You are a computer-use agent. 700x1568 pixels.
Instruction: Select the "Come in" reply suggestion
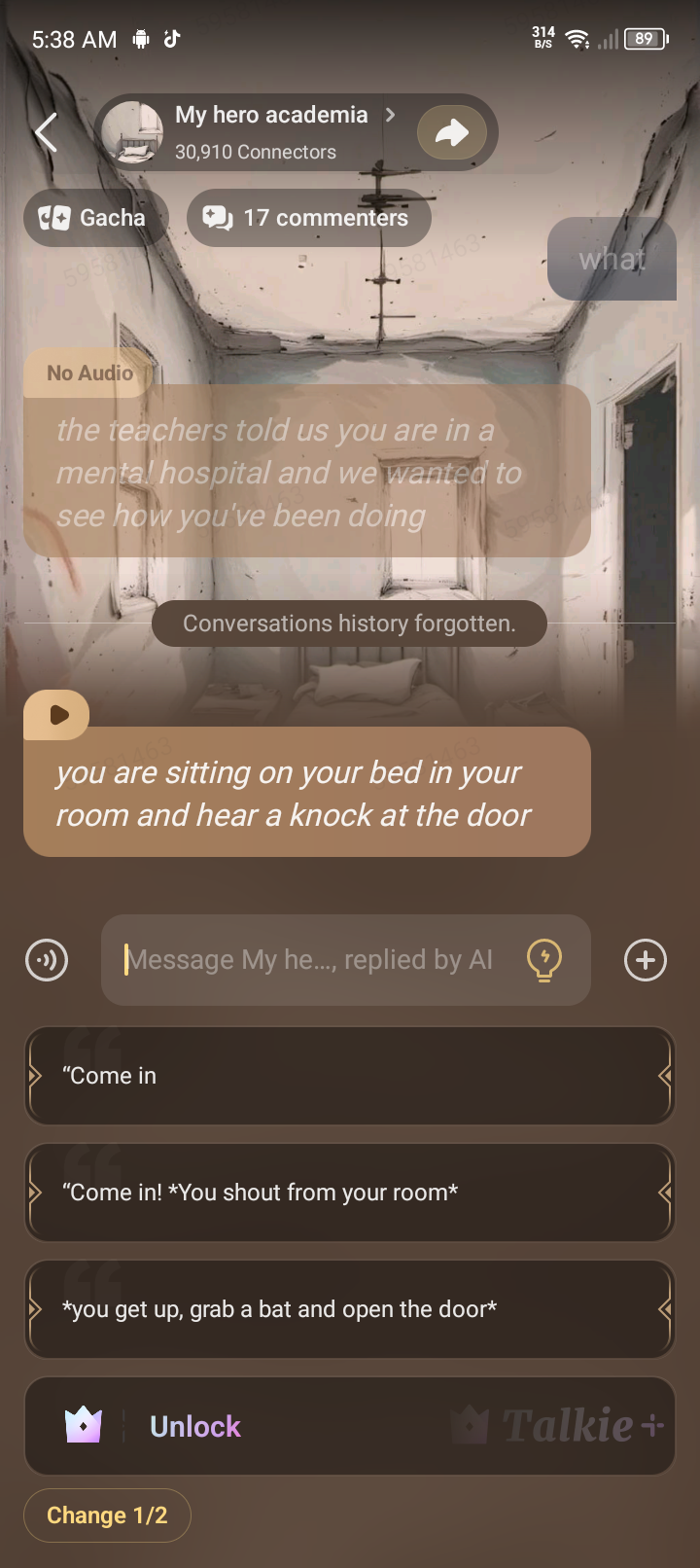(350, 1076)
